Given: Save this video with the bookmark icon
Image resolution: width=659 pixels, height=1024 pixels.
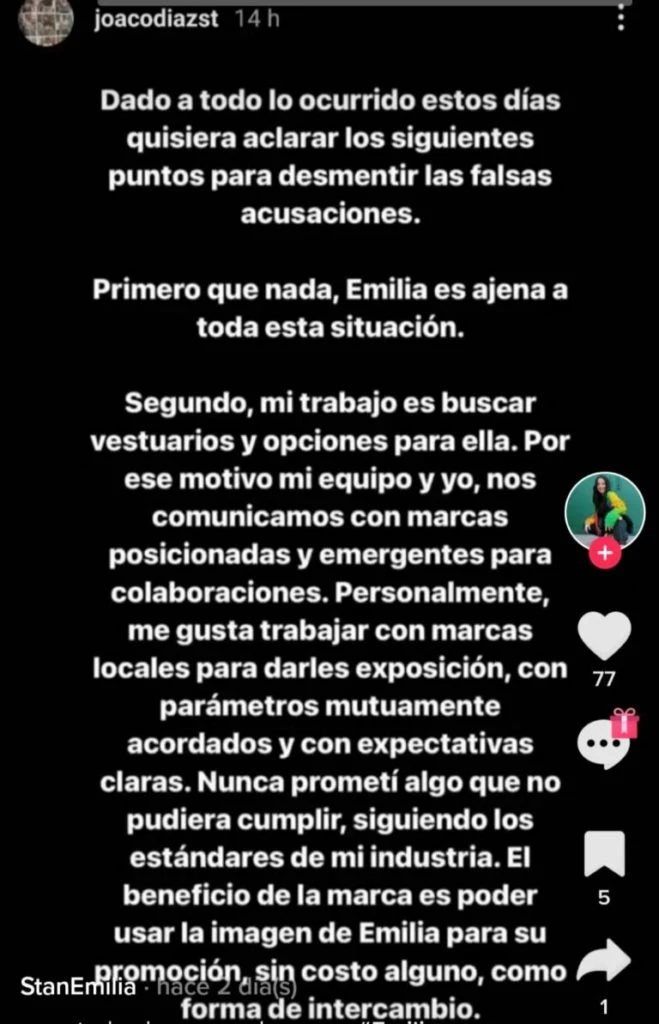Looking at the screenshot, I should pos(604,853).
